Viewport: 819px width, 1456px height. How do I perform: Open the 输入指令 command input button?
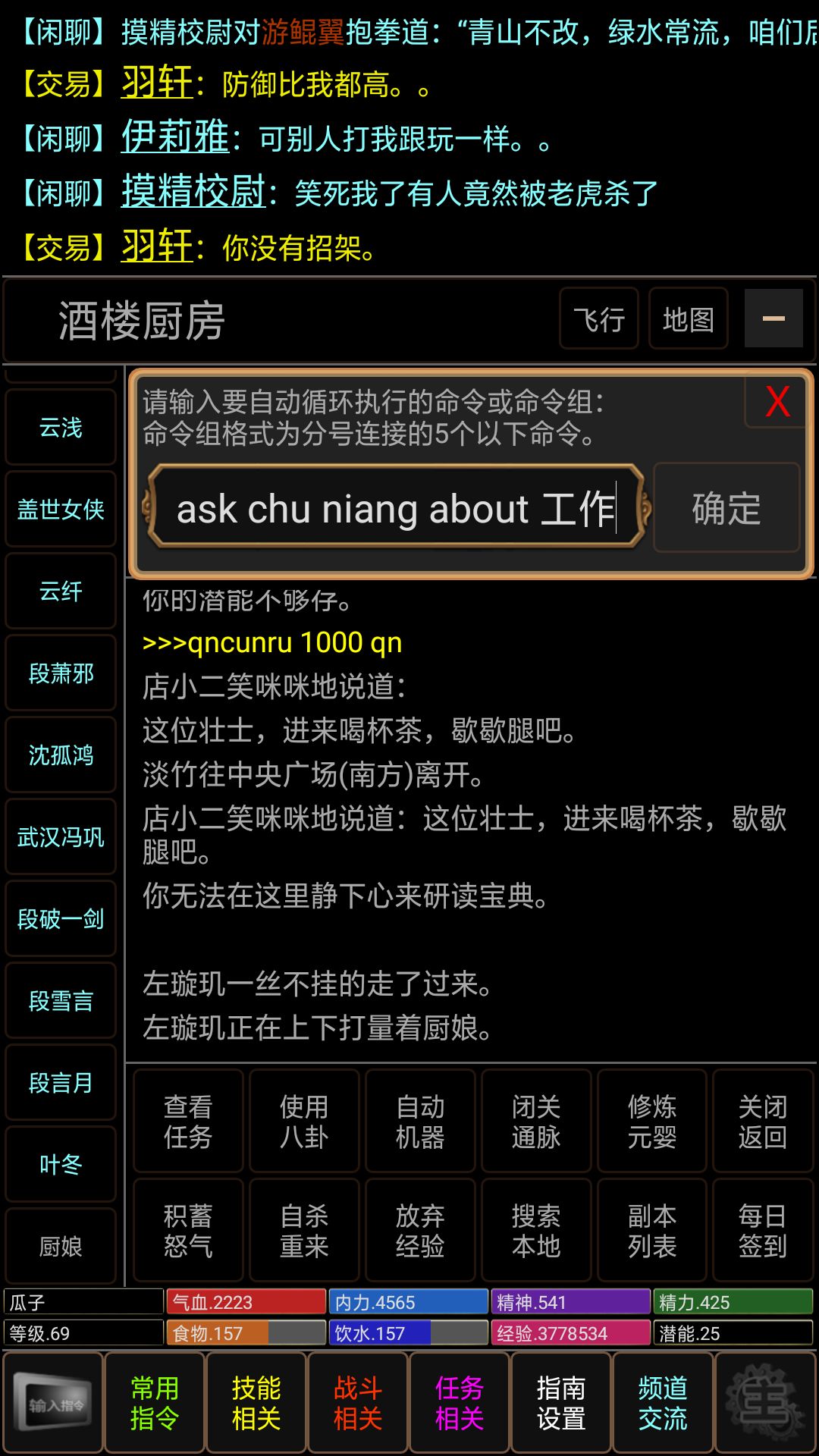(x=53, y=1403)
